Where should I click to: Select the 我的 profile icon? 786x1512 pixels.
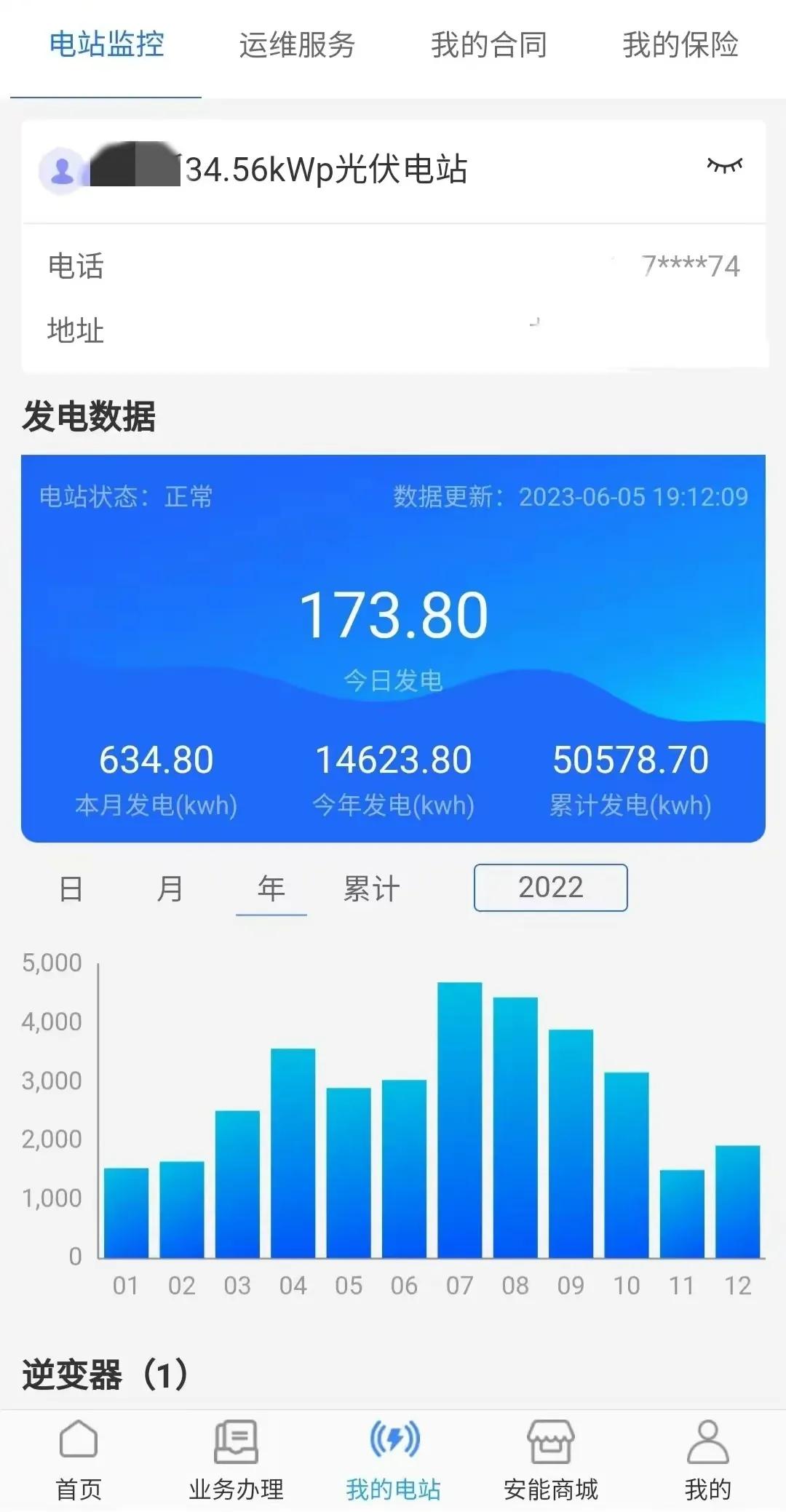[x=707, y=1448]
